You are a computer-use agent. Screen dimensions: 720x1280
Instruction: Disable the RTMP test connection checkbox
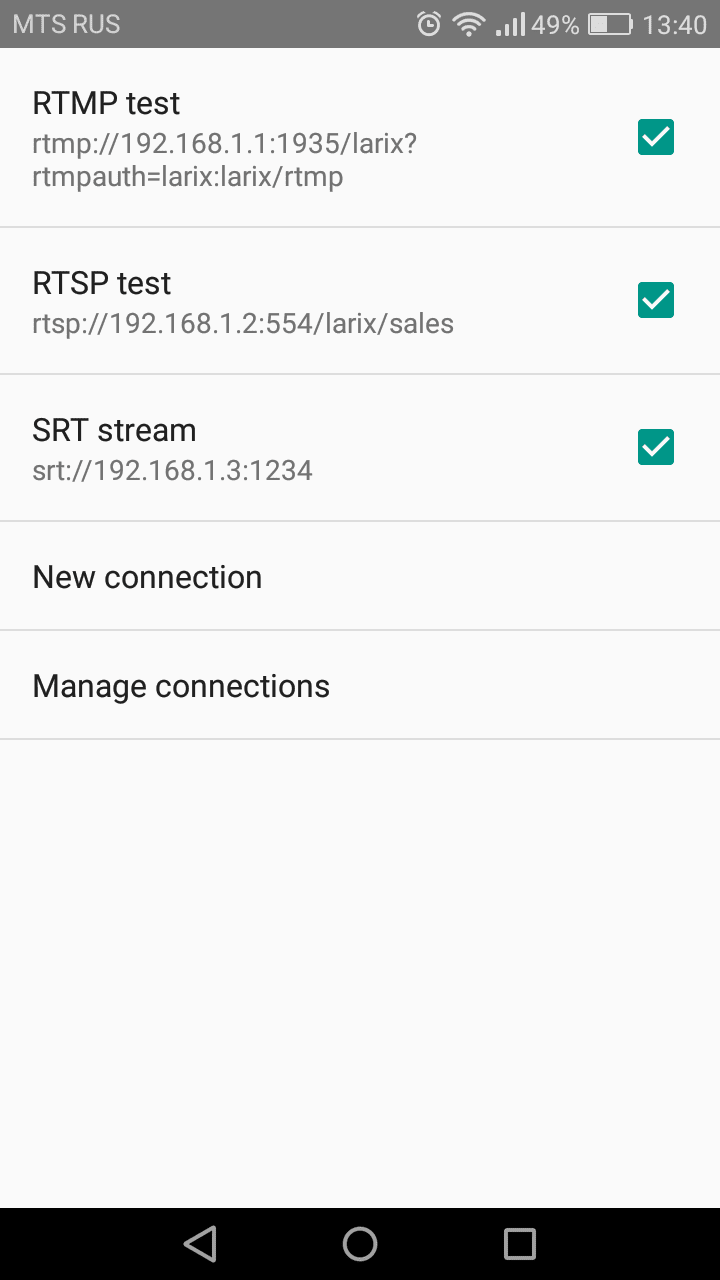coord(655,137)
